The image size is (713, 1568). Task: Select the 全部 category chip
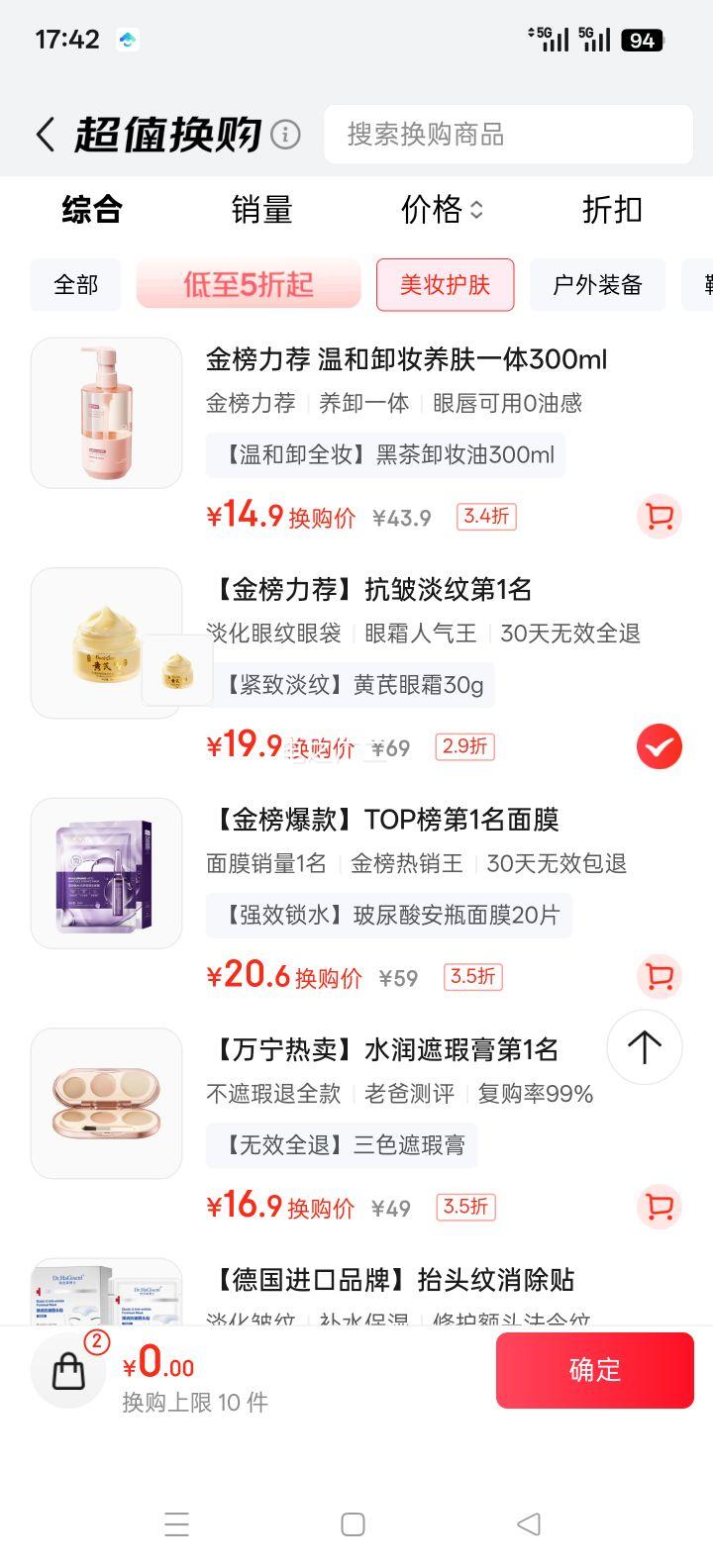click(x=76, y=285)
